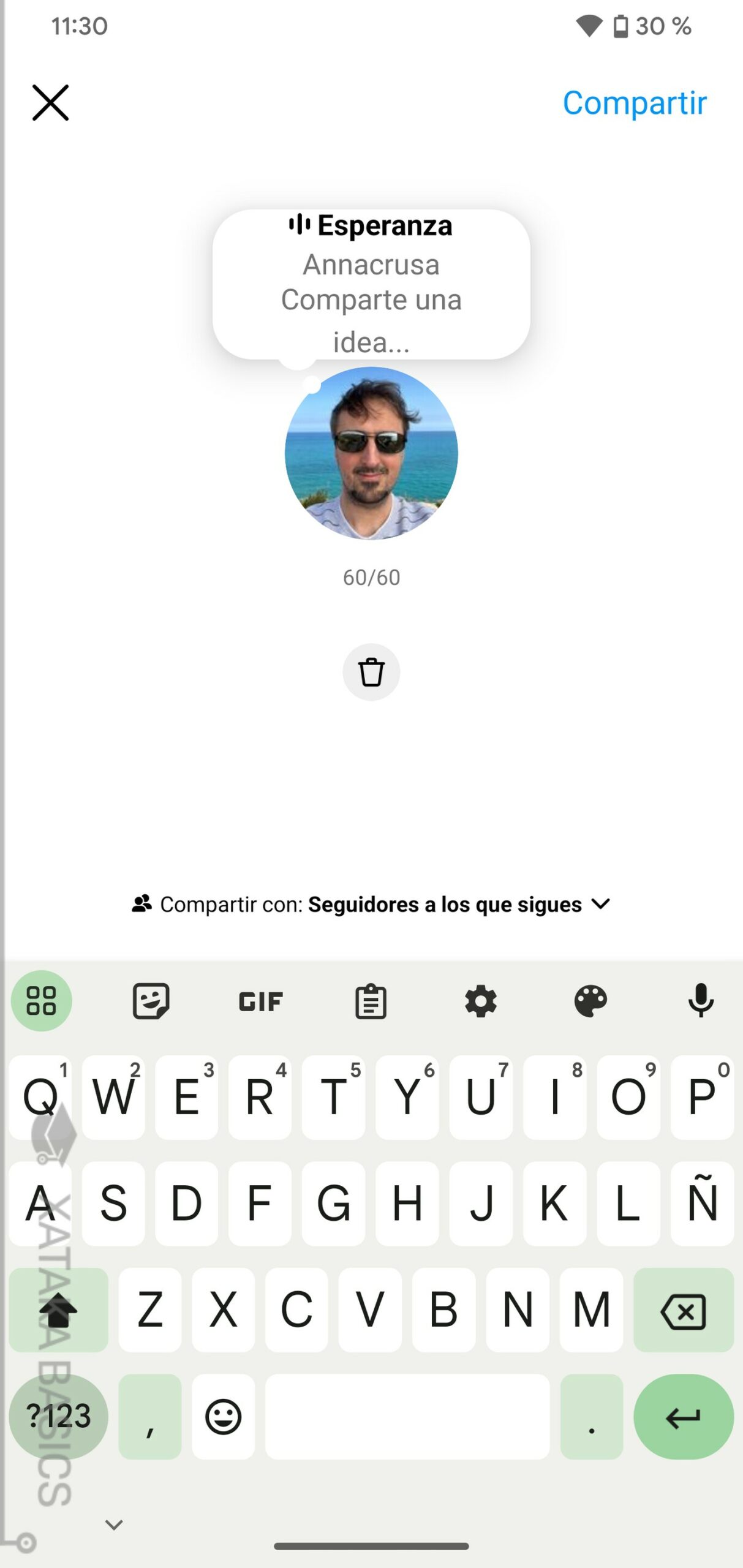Open the keyboard clipboard

(371, 1001)
